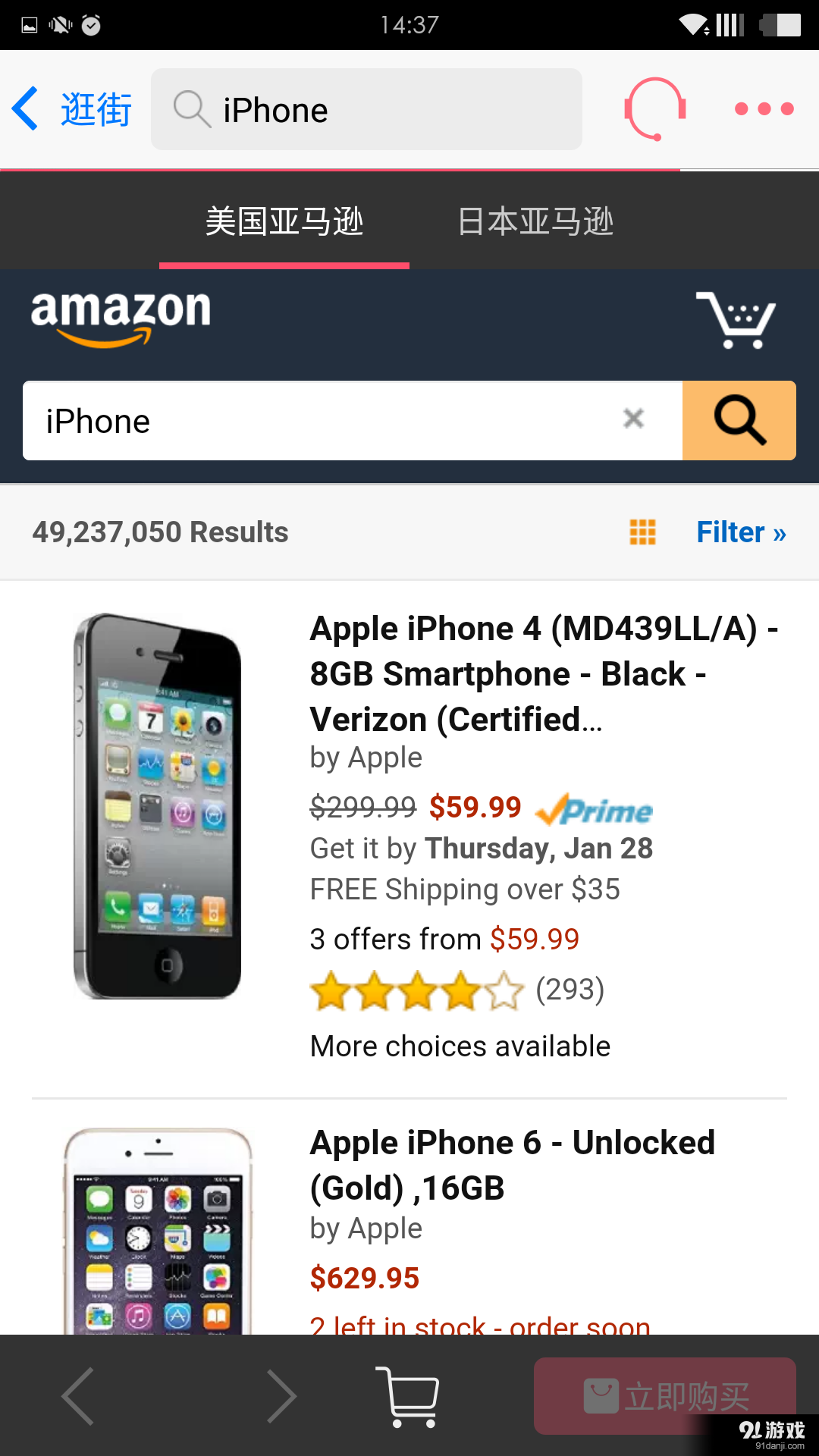819x1456 pixels.
Task: View 3 offers from $59.99
Action: pyautogui.click(x=444, y=940)
